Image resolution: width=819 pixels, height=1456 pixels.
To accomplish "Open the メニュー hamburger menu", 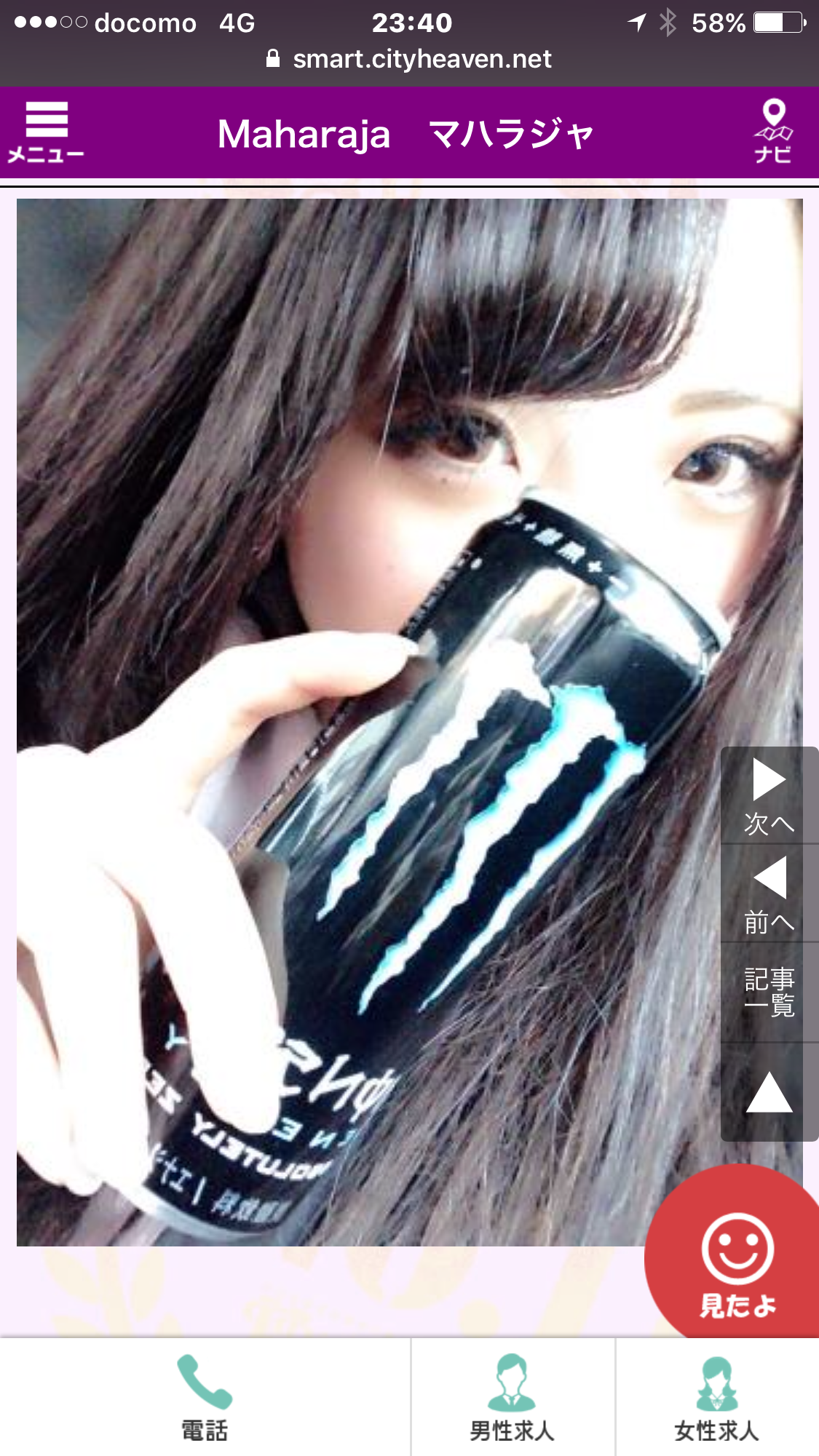I will pos(46,132).
